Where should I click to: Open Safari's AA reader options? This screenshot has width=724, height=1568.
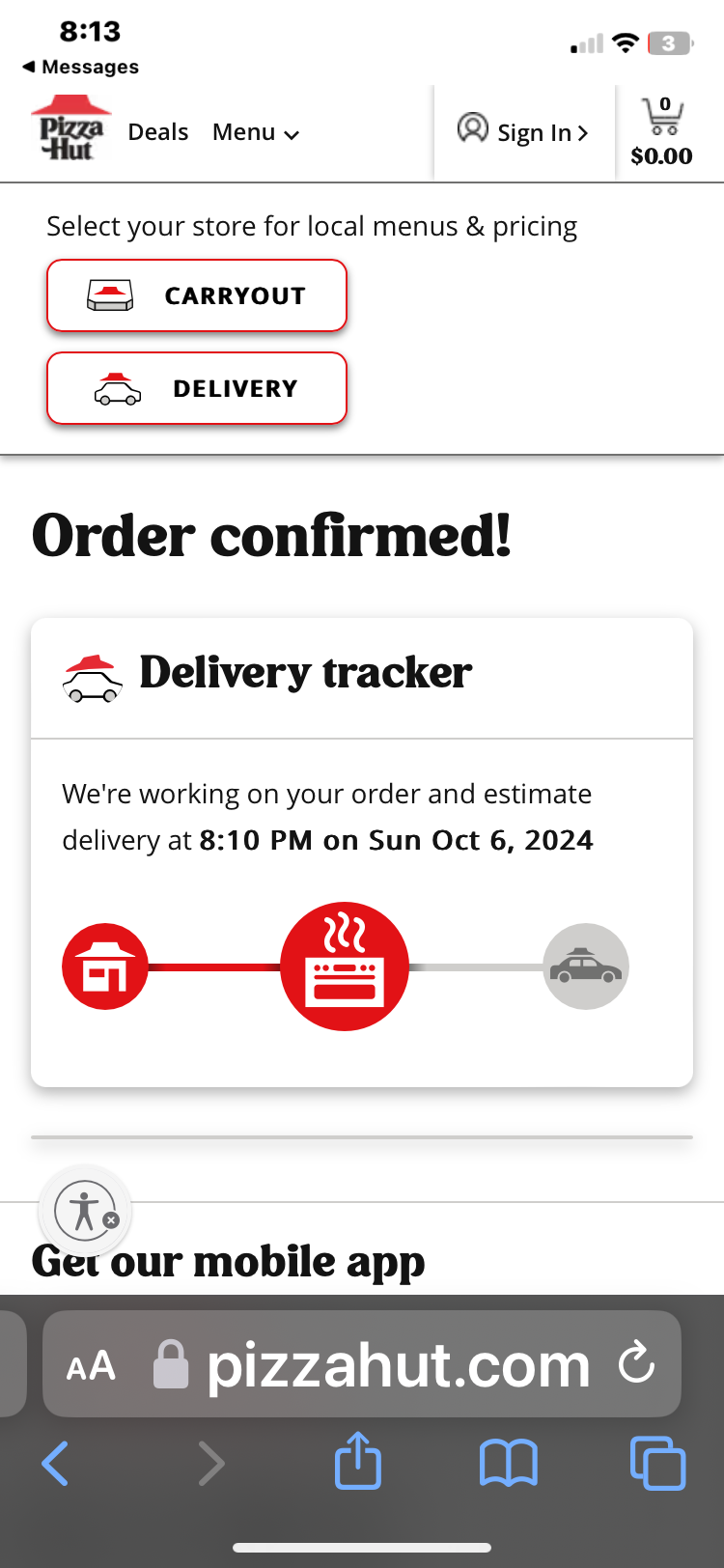coord(91,1365)
